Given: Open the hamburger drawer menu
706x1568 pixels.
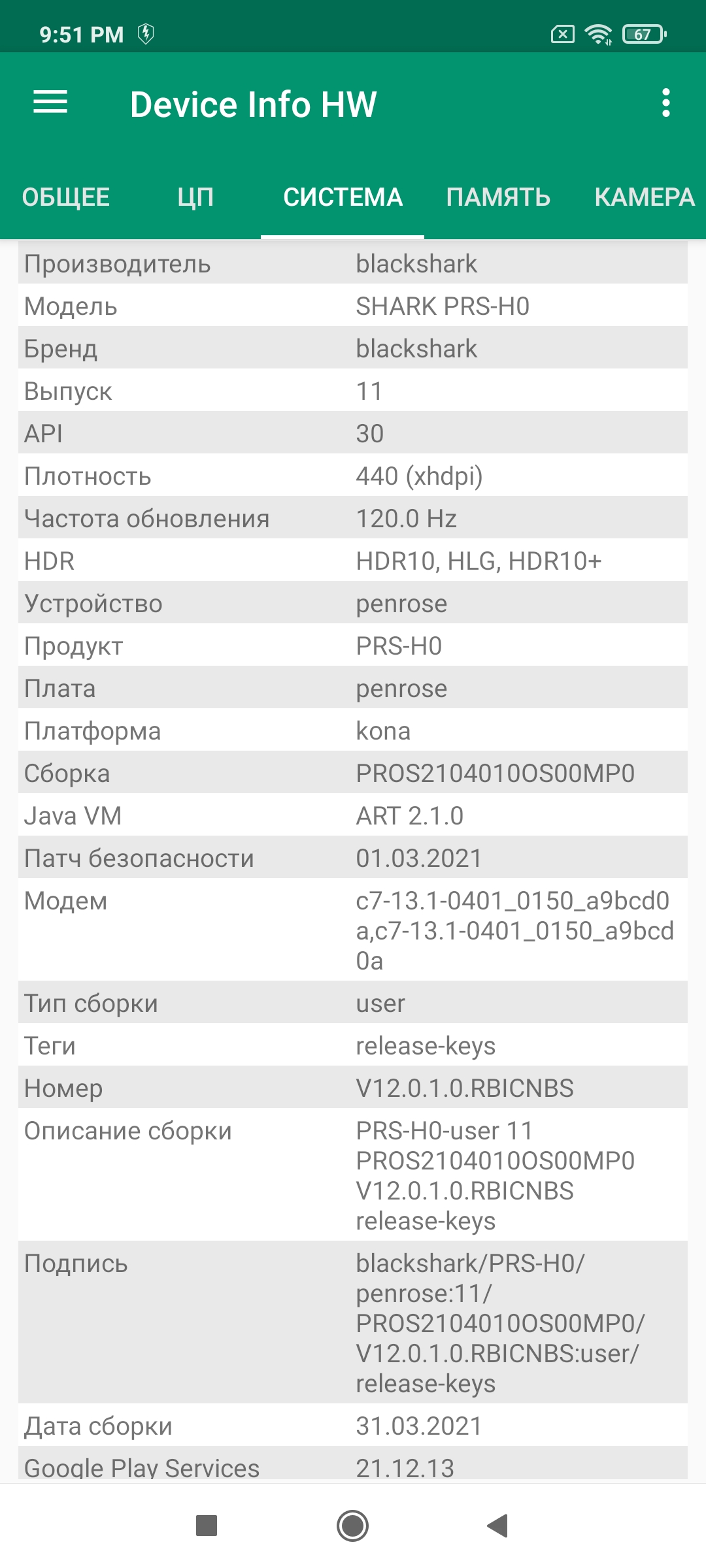Looking at the screenshot, I should [x=50, y=103].
